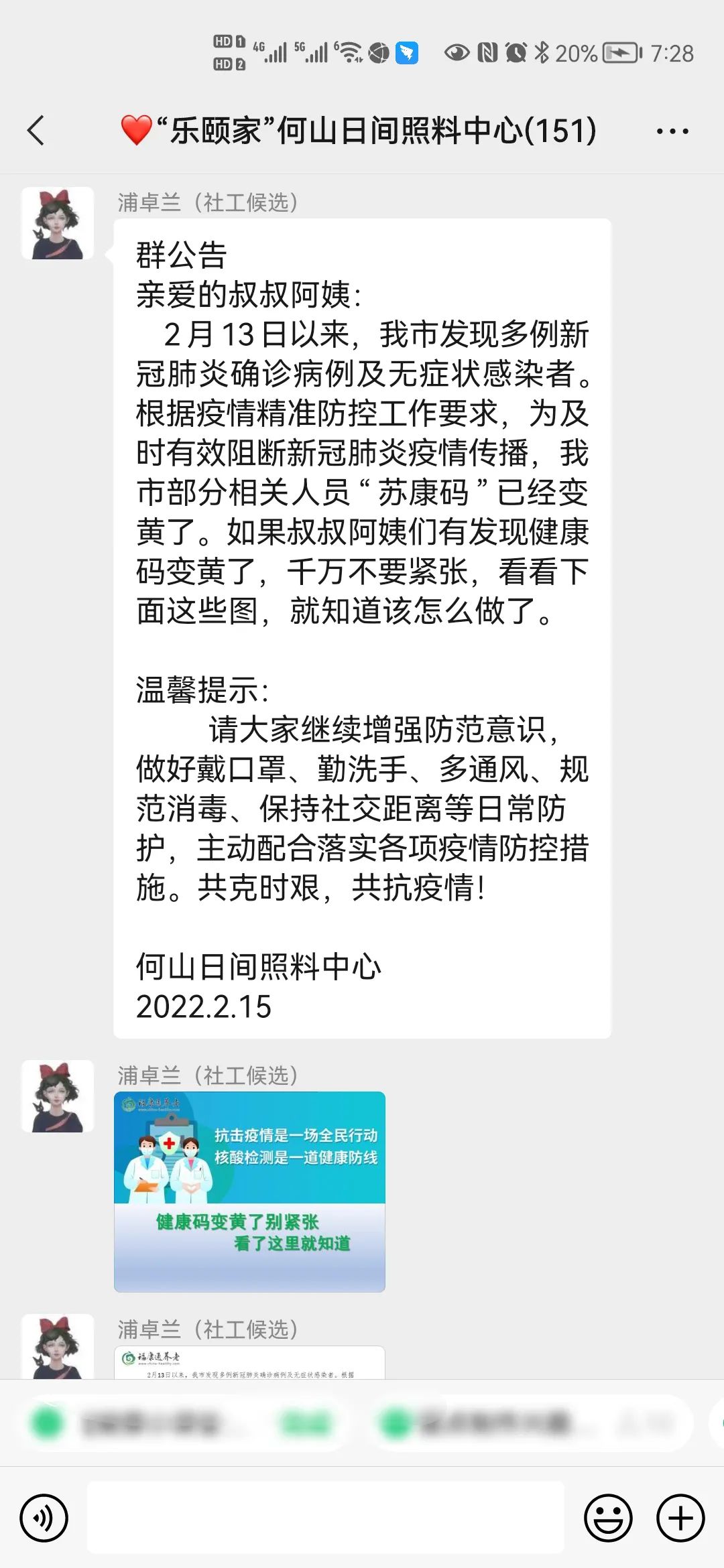Switch to voice message input
Image resolution: width=724 pixels, height=1568 pixels.
click(44, 1518)
